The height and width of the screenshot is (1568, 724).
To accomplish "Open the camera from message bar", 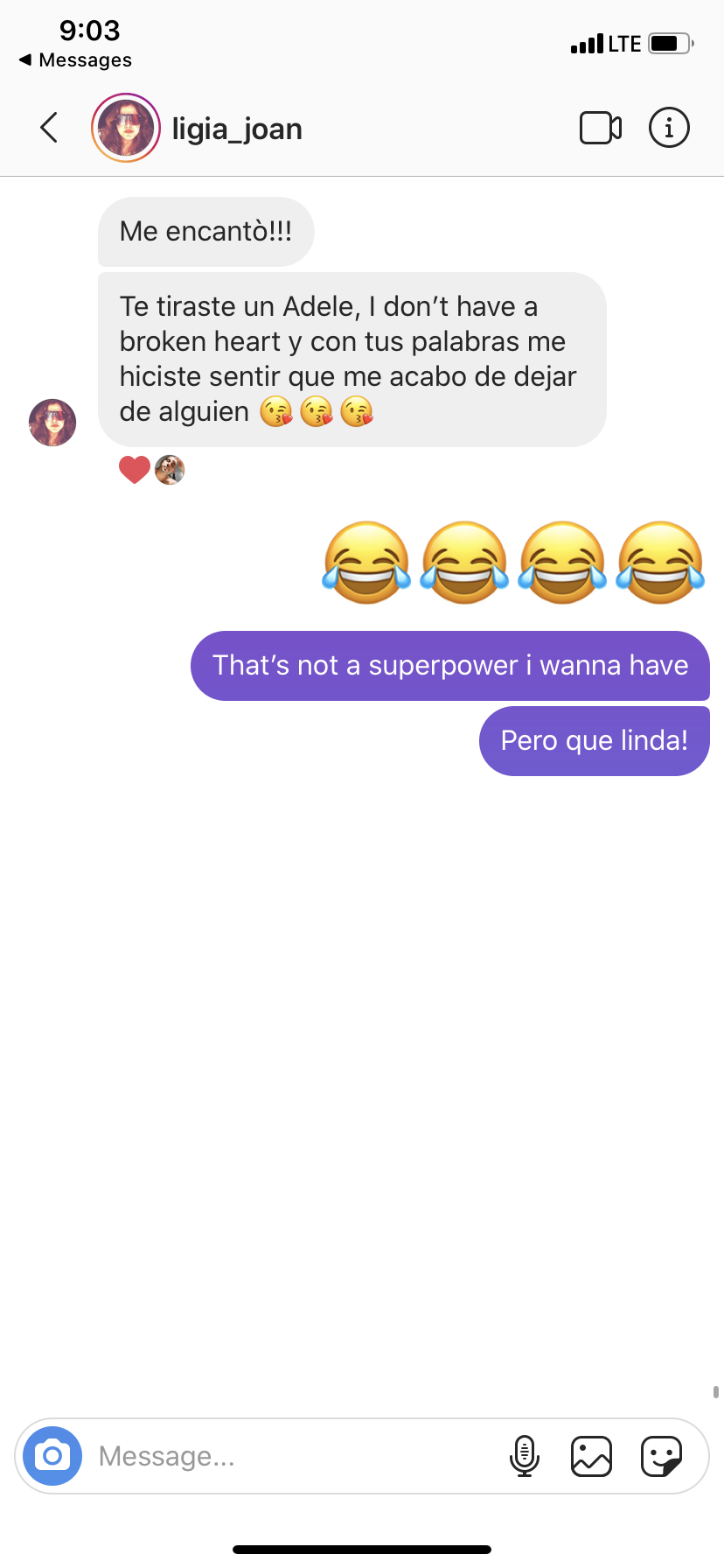I will 52,1456.
